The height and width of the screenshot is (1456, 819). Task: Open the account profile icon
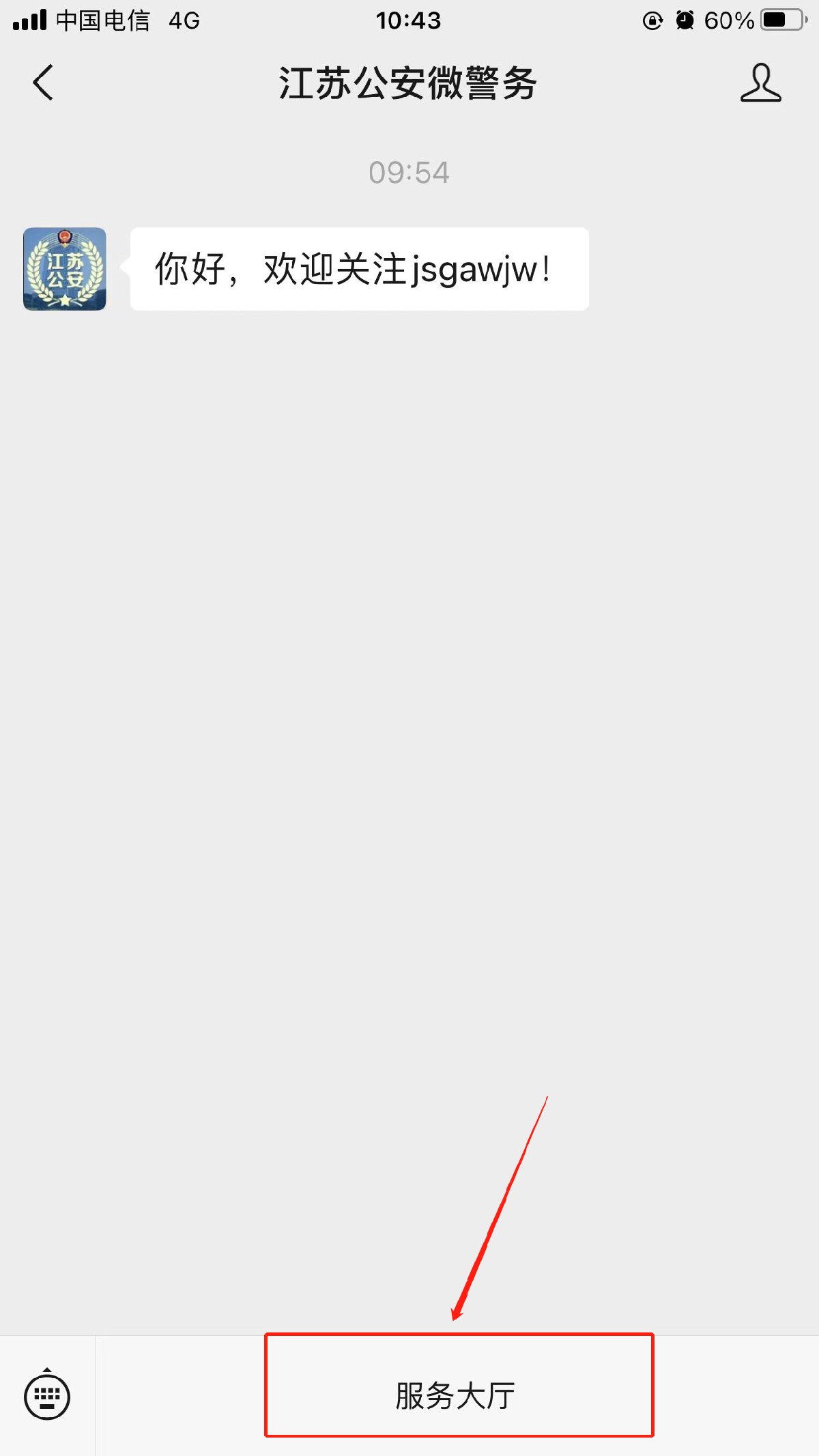760,83
